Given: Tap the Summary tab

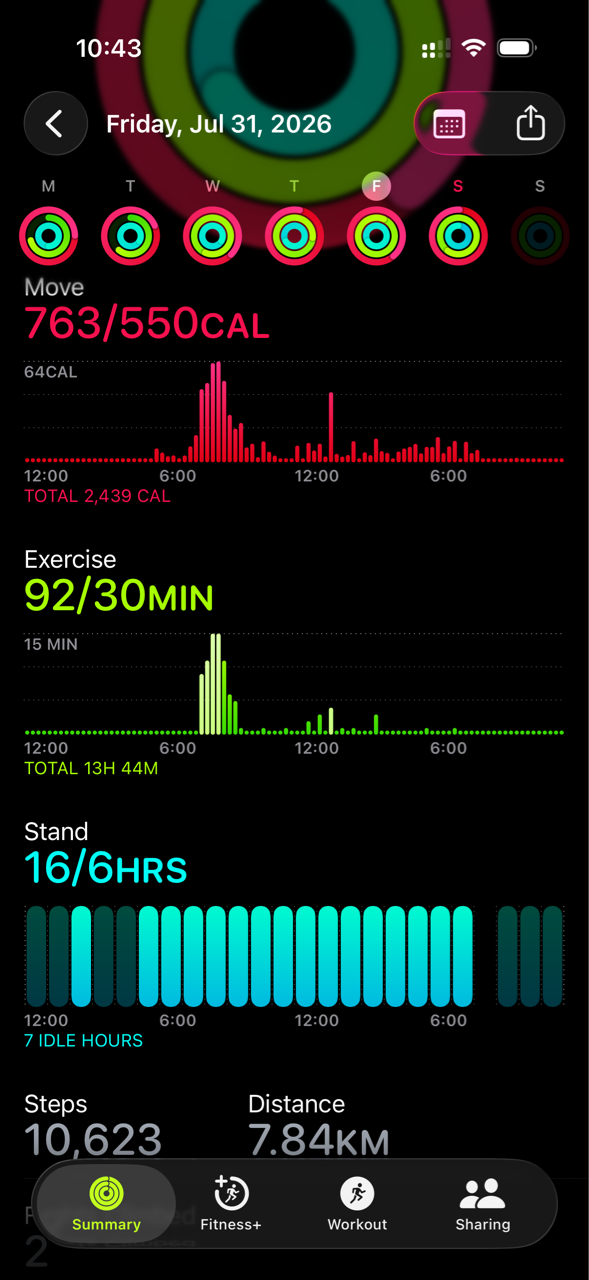Looking at the screenshot, I should [106, 1204].
